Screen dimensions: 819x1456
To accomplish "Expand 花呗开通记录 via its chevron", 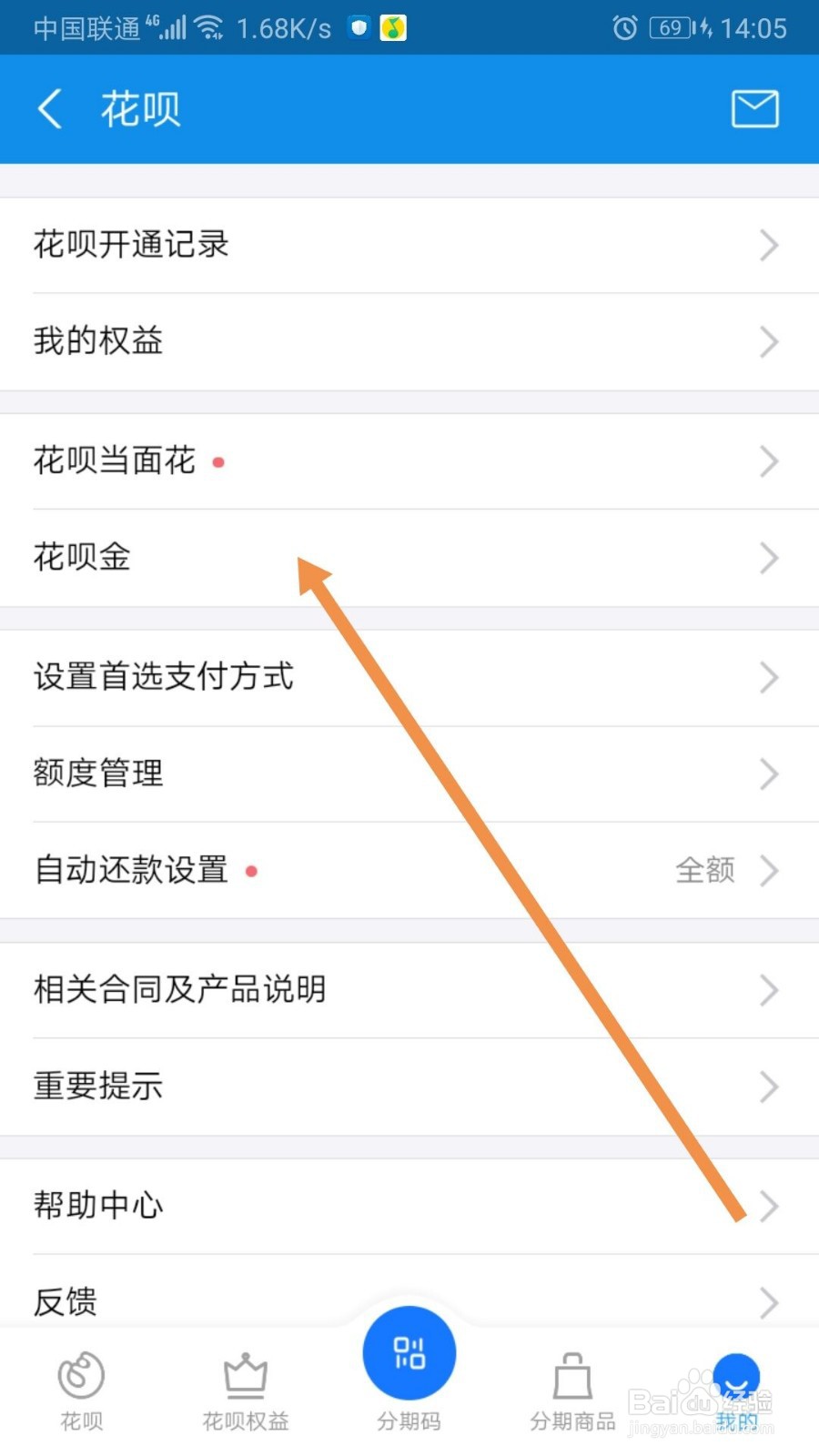I will click(x=769, y=246).
